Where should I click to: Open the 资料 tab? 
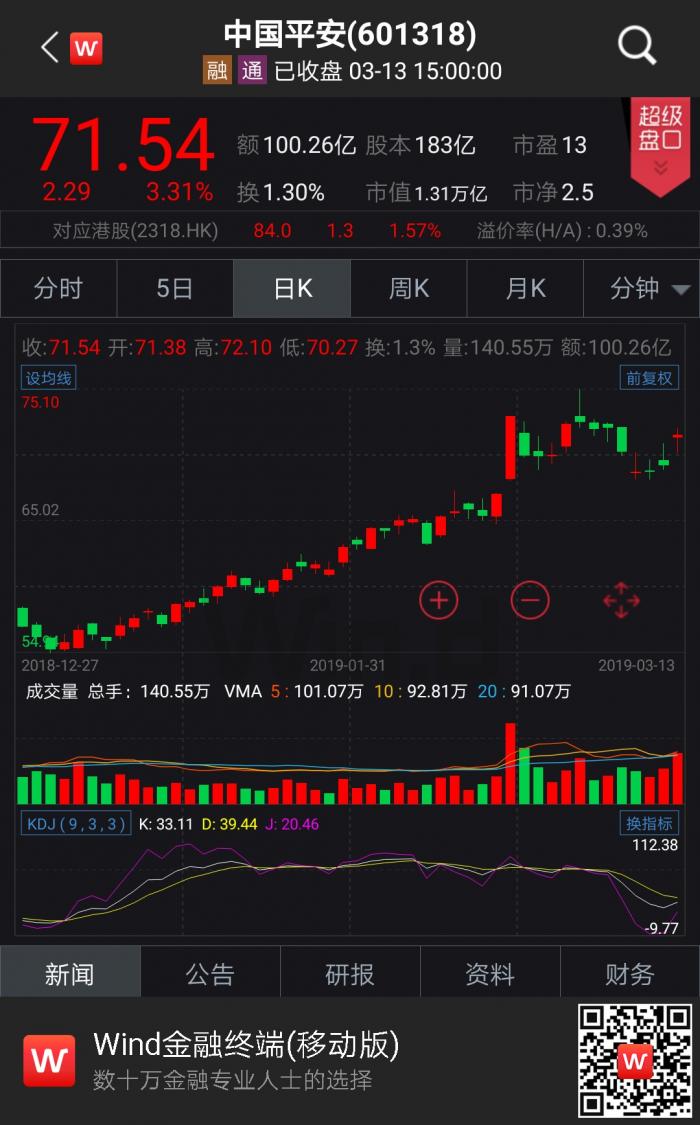(x=490, y=973)
